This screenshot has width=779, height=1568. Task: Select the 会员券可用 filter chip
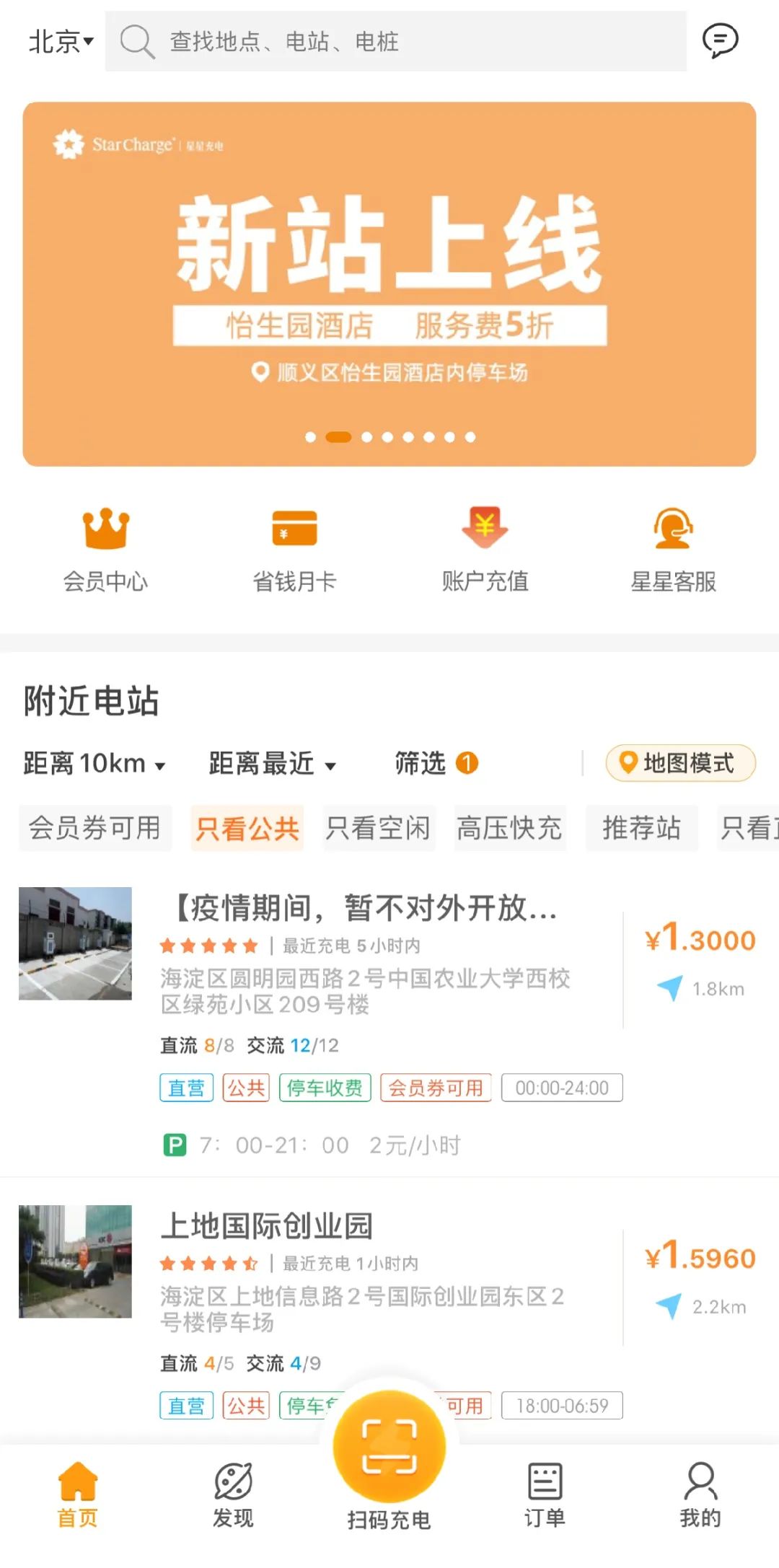(95, 828)
